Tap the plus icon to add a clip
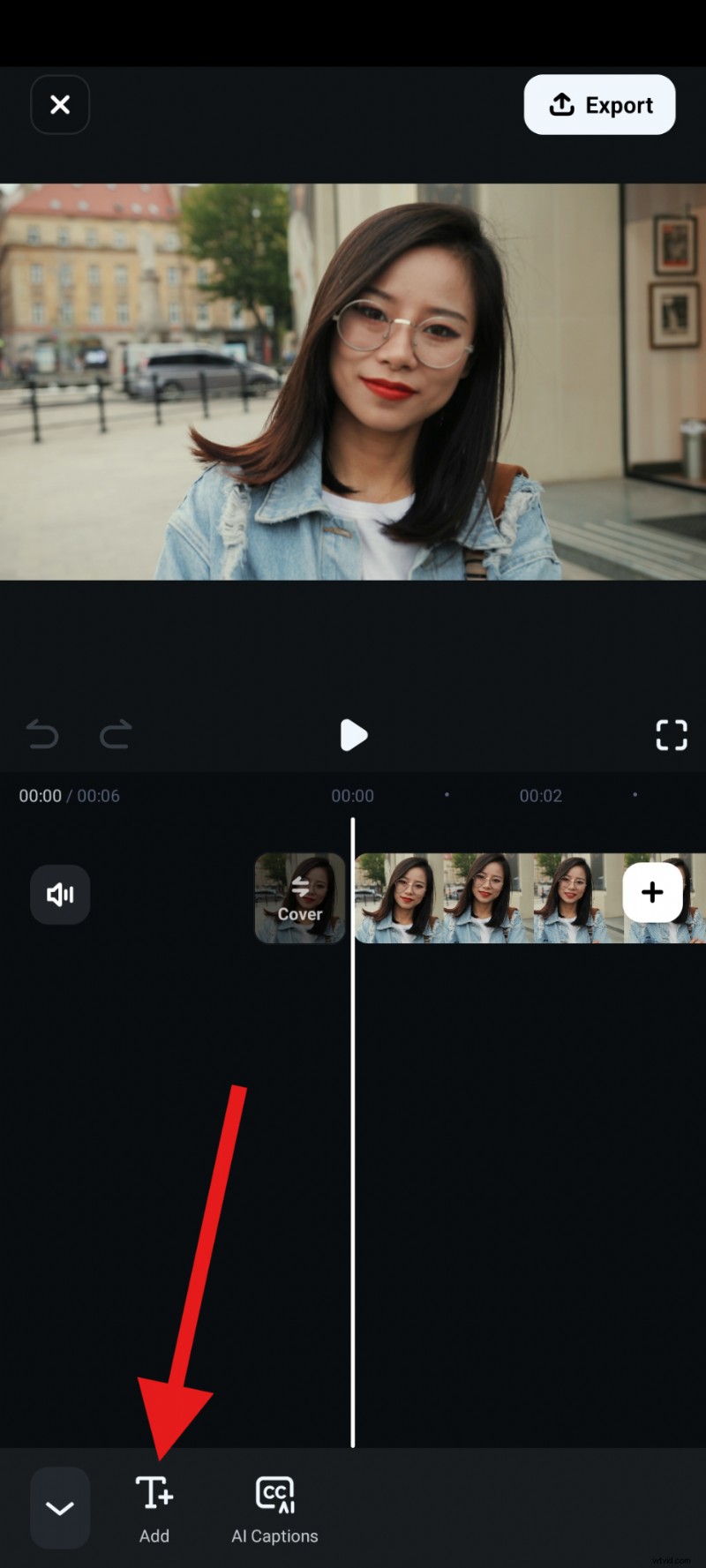 [652, 892]
